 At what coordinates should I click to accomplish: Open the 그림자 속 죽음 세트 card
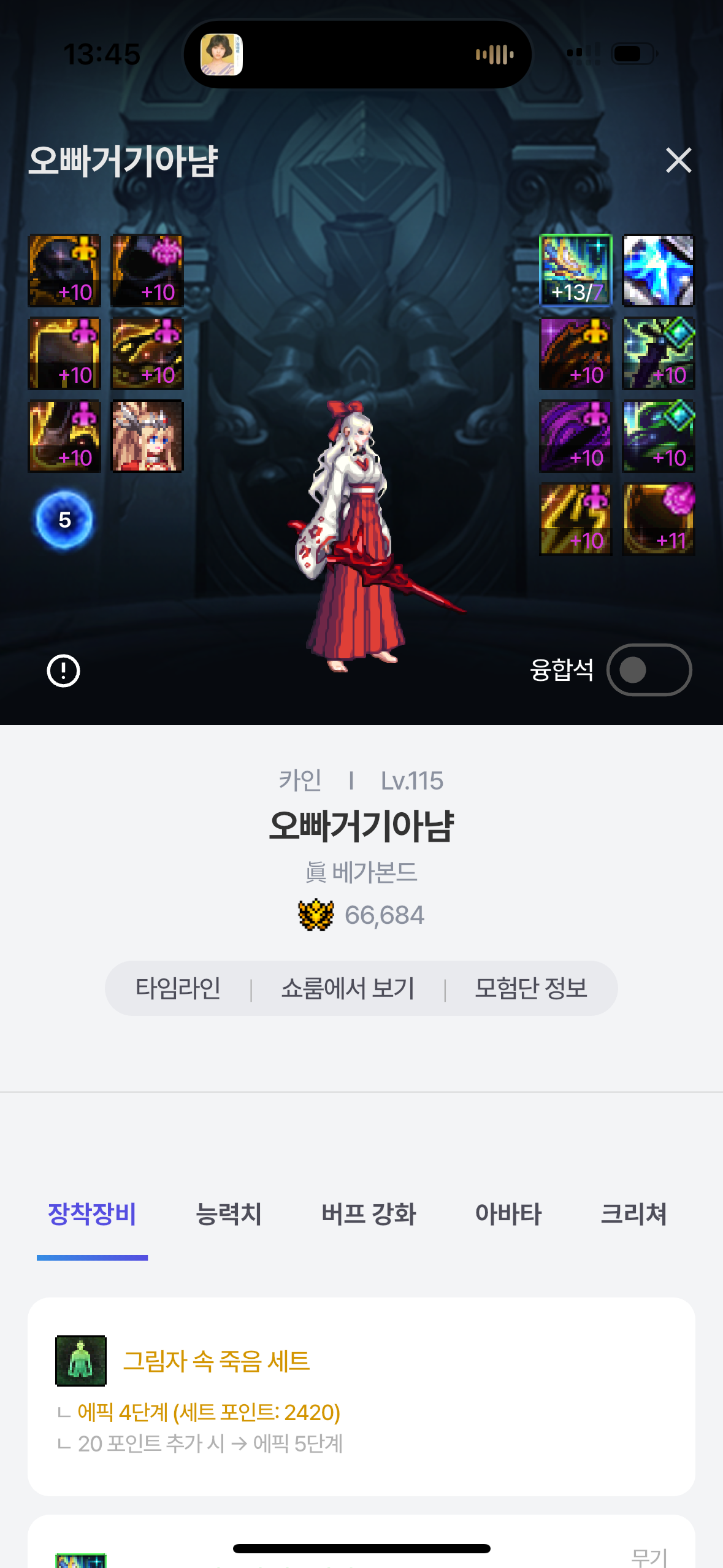361,1396
